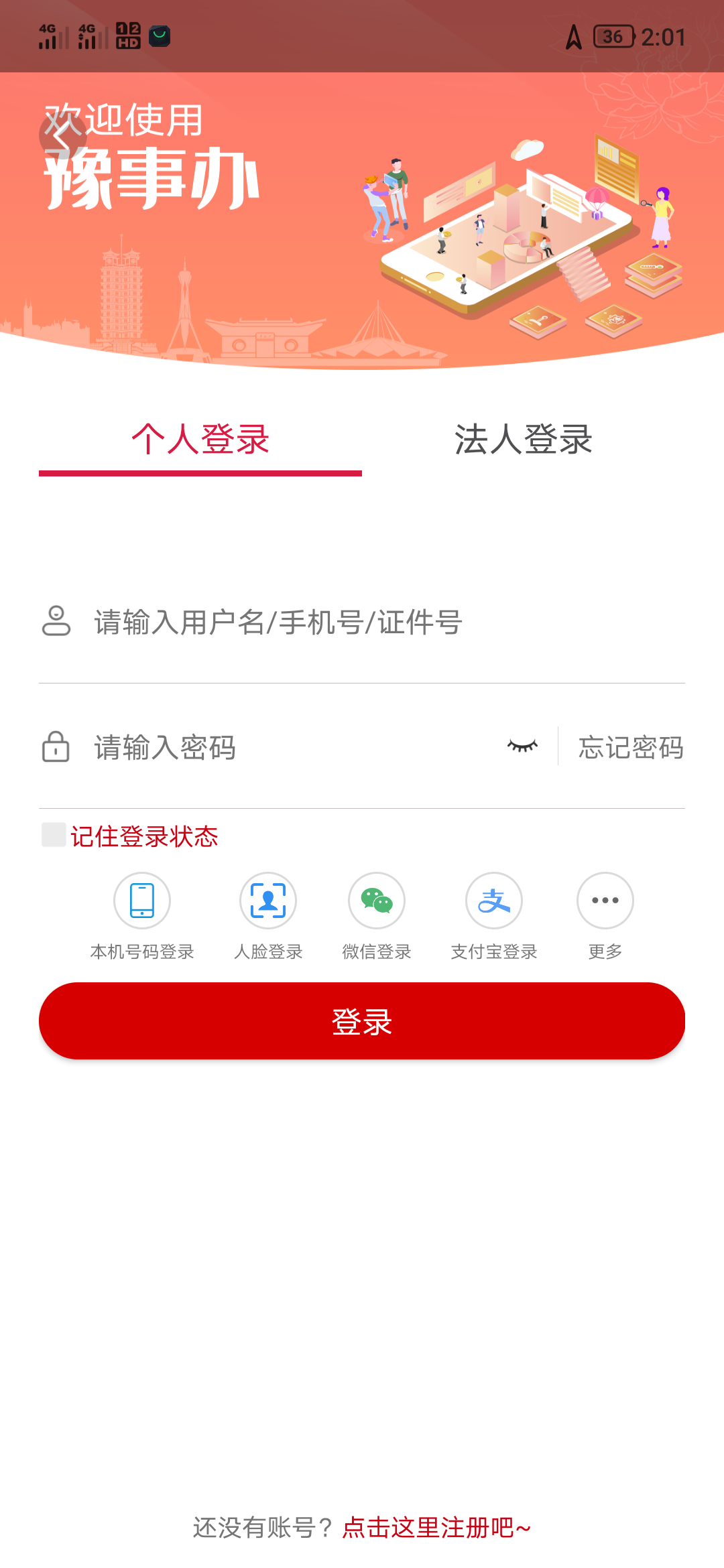Select 支付宝登录 Alipay login icon
This screenshot has width=724, height=1568.
pos(493,901)
